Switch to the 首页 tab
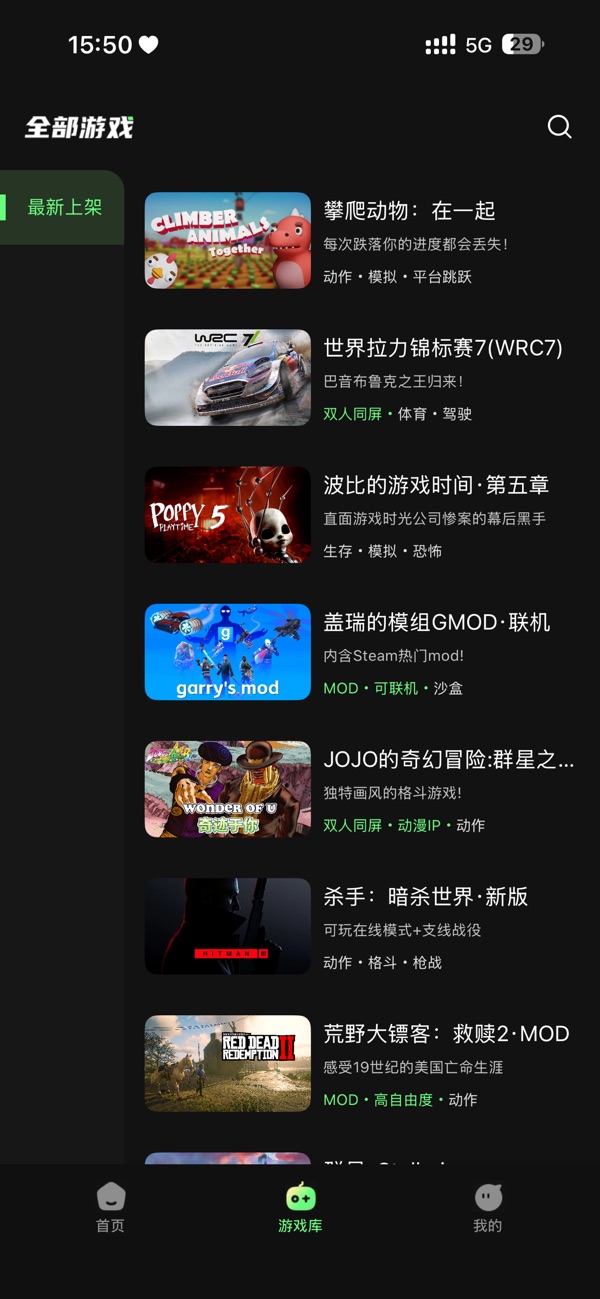 point(111,1207)
